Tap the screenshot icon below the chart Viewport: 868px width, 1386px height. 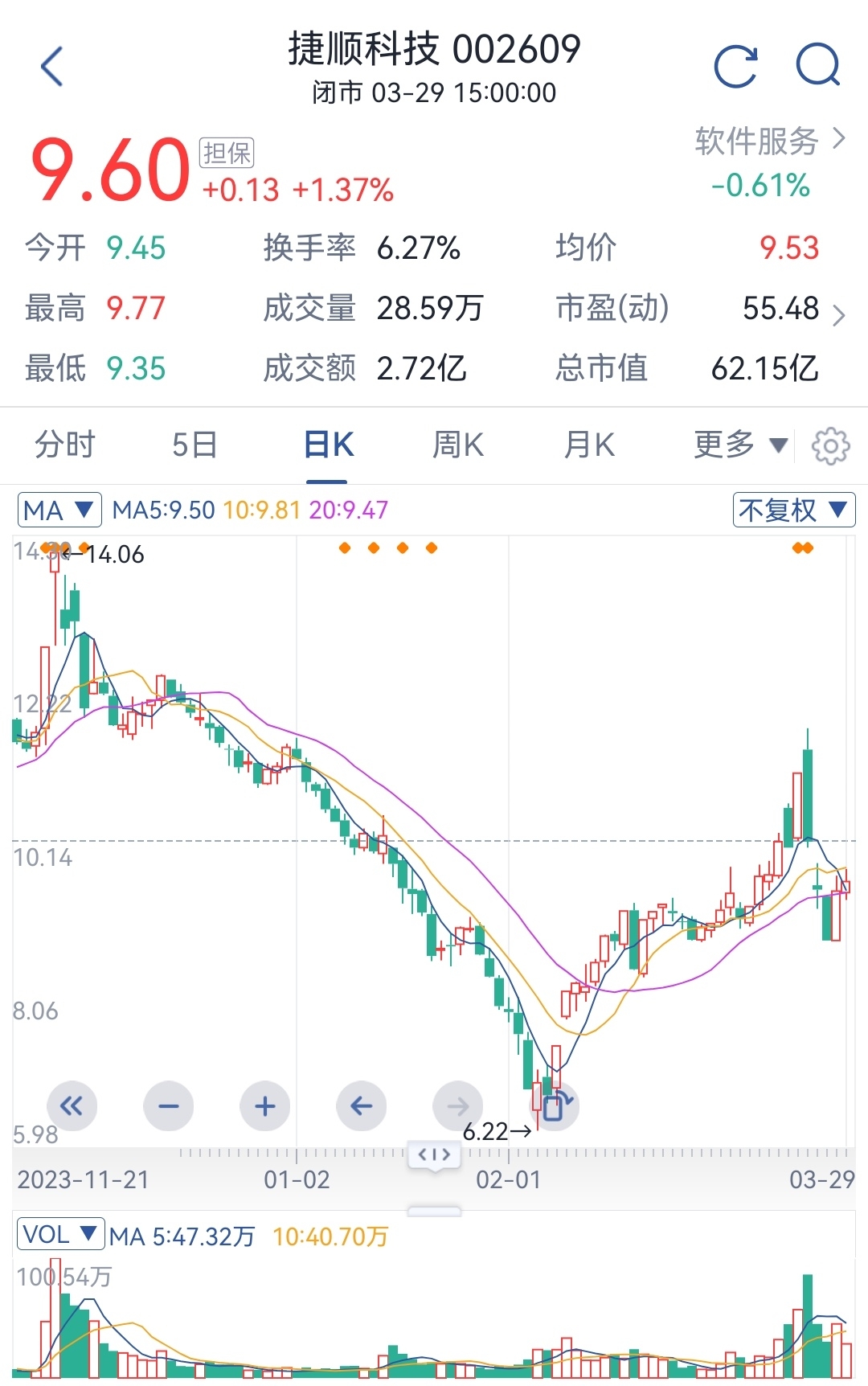point(555,1105)
